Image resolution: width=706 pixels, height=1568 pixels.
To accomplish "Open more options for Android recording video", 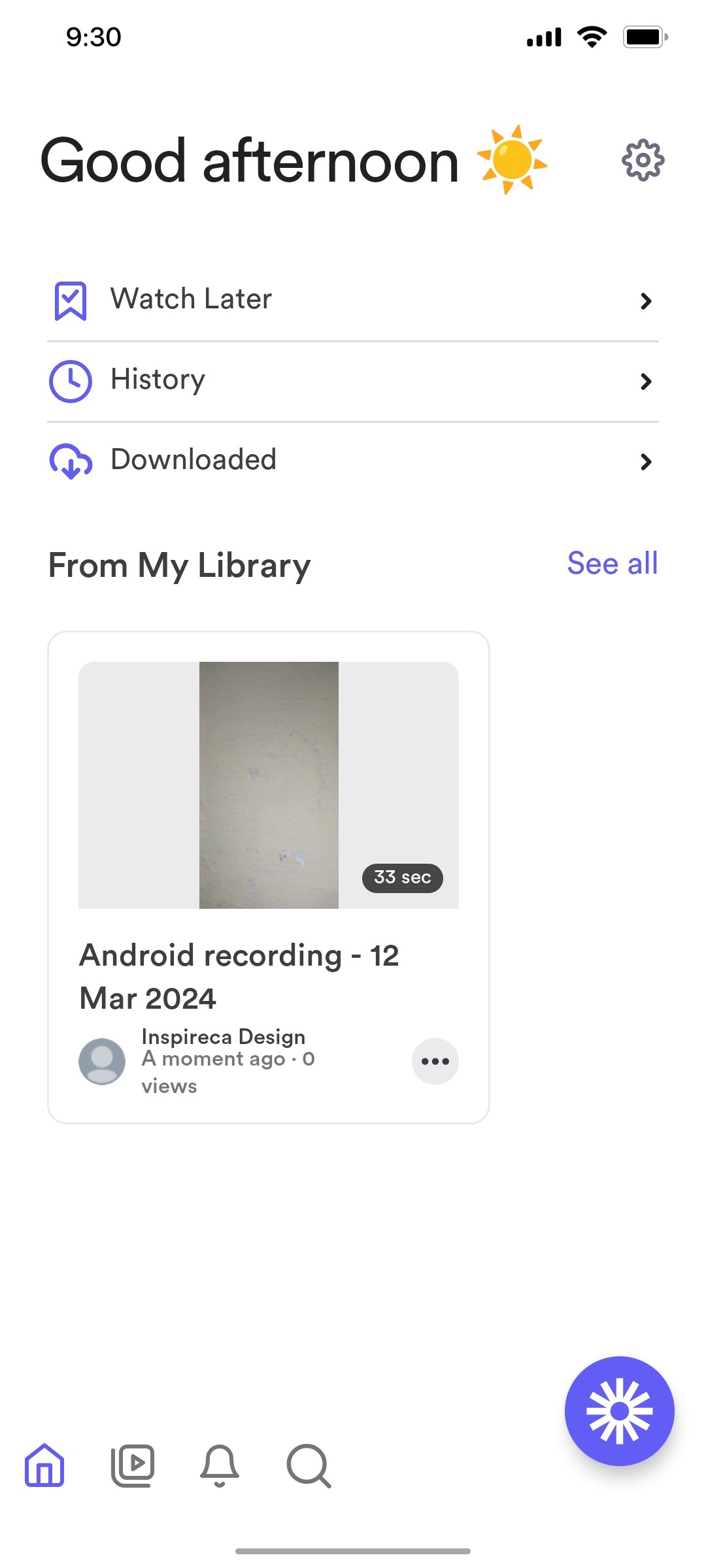I will pyautogui.click(x=435, y=1061).
